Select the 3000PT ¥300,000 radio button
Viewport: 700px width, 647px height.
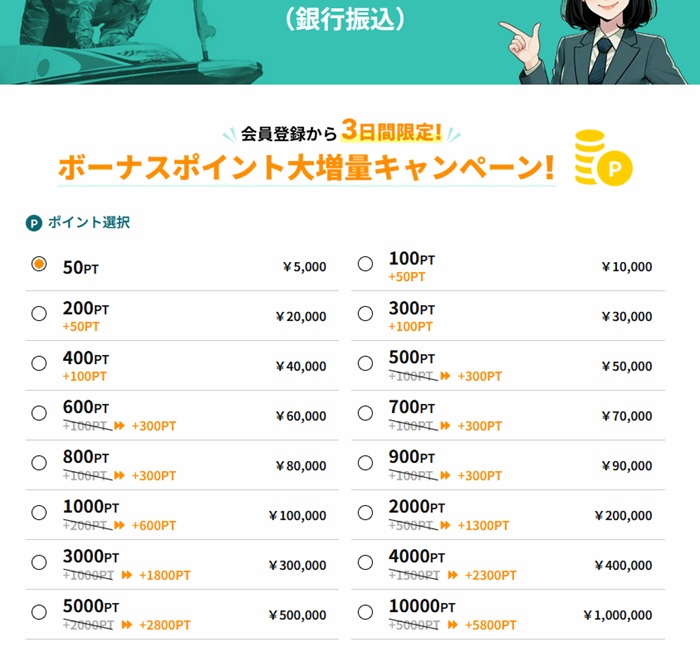tap(39, 563)
